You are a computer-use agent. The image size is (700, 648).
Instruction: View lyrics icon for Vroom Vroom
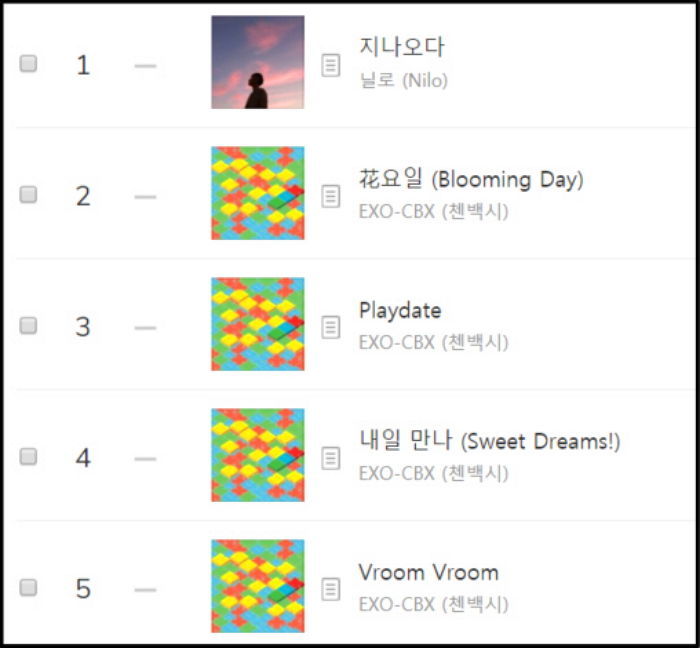330,589
